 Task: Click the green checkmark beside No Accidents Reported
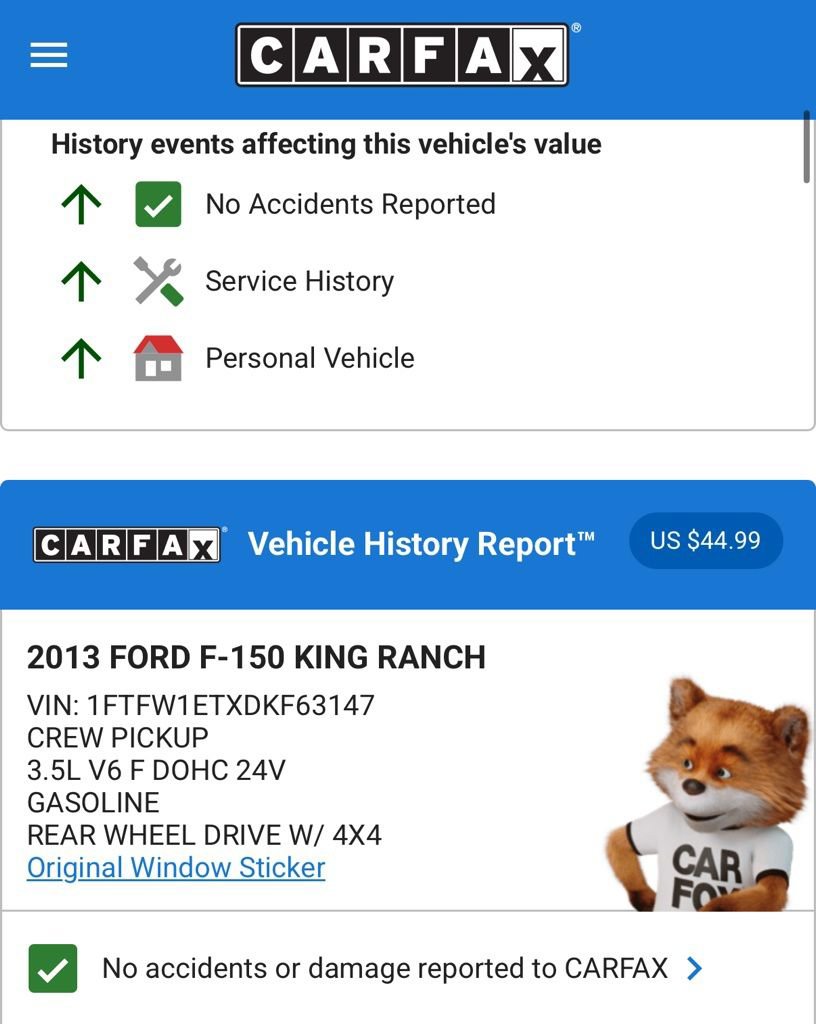[x=157, y=204]
